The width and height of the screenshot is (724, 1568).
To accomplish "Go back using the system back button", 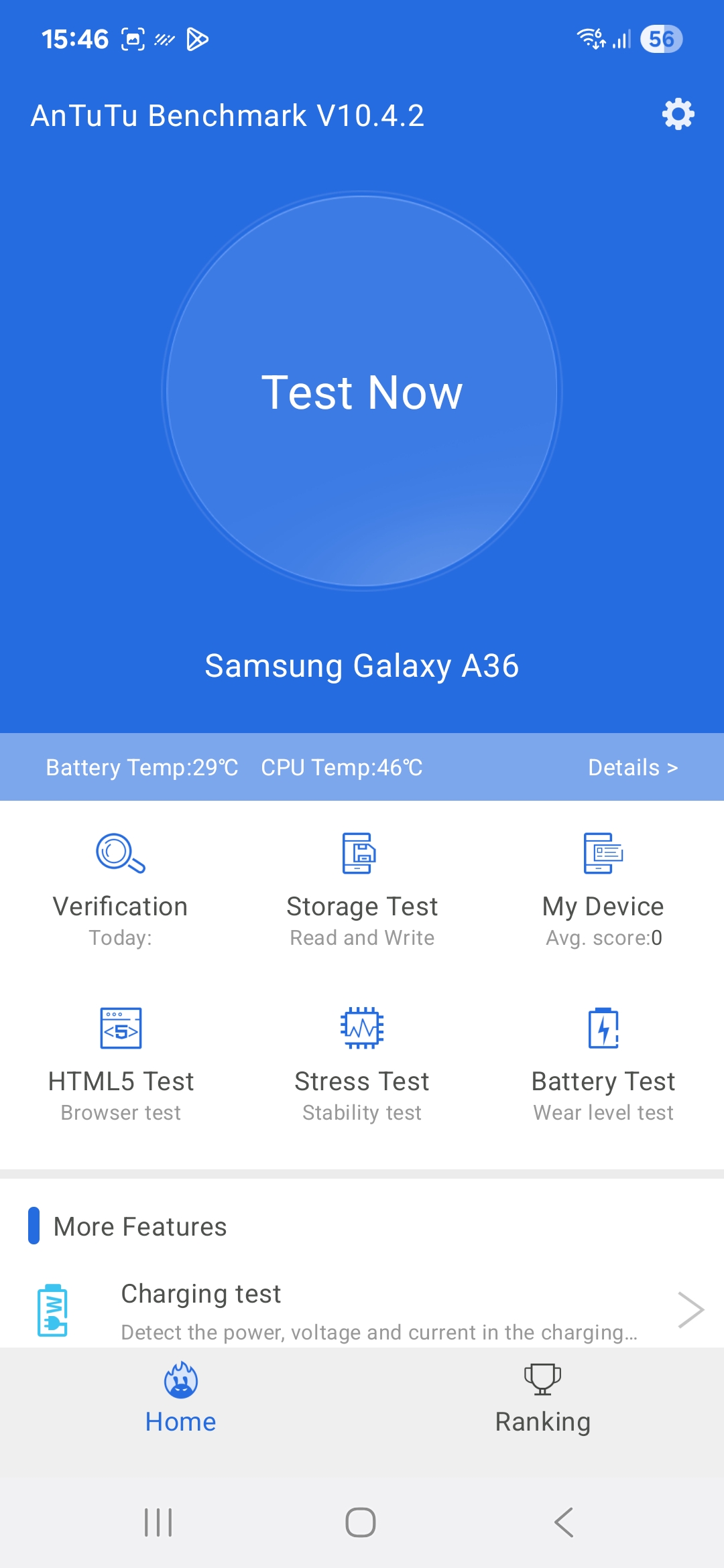I will [x=564, y=1522].
